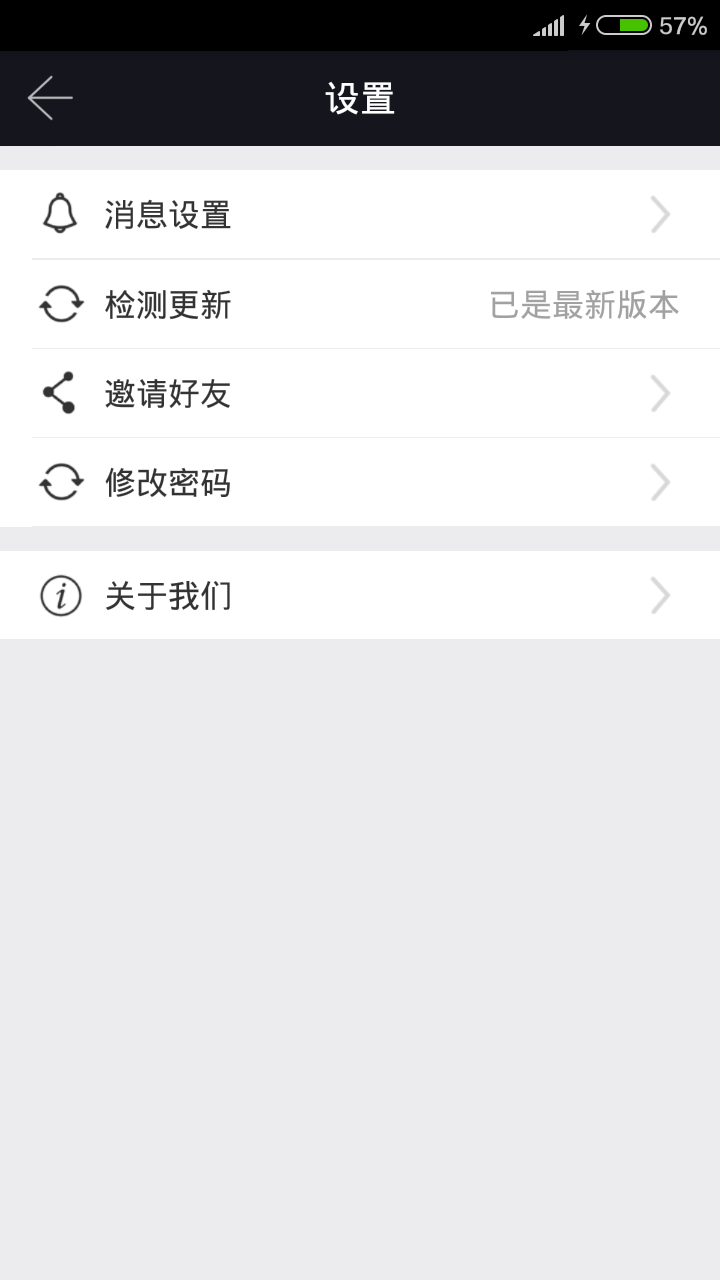Open 消息设置 message settings

click(x=360, y=214)
